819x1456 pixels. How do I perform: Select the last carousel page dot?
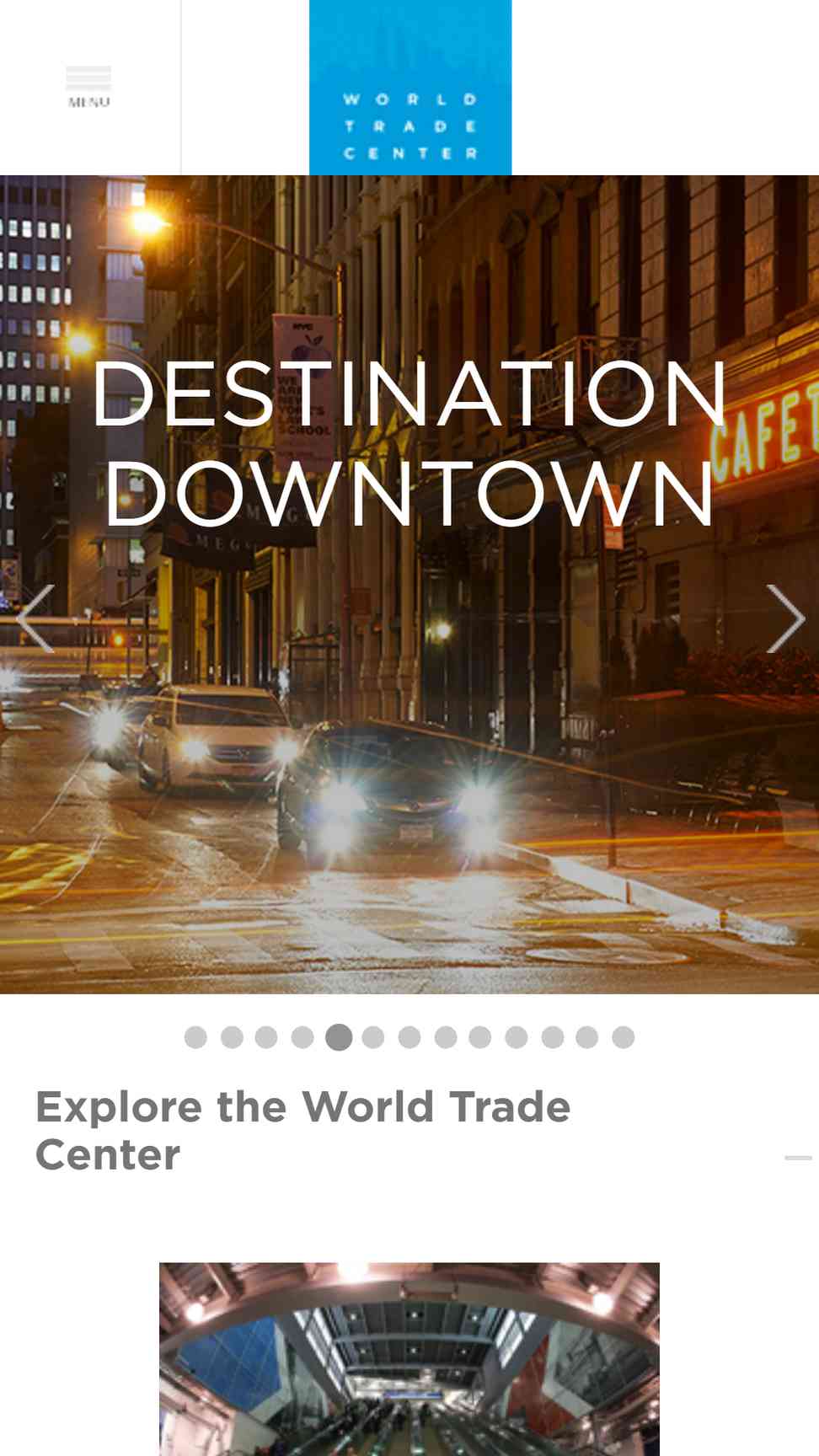click(624, 1037)
